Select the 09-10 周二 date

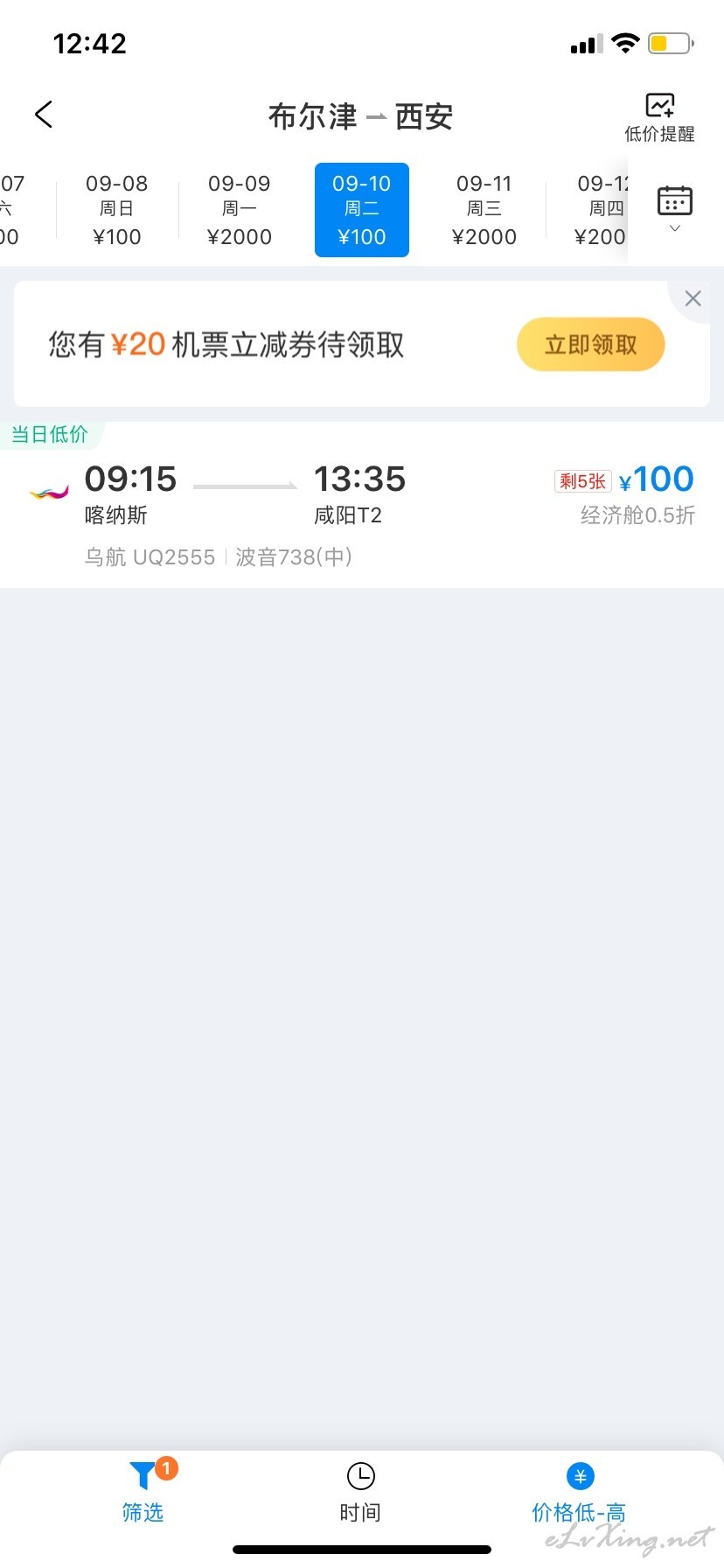[362, 210]
